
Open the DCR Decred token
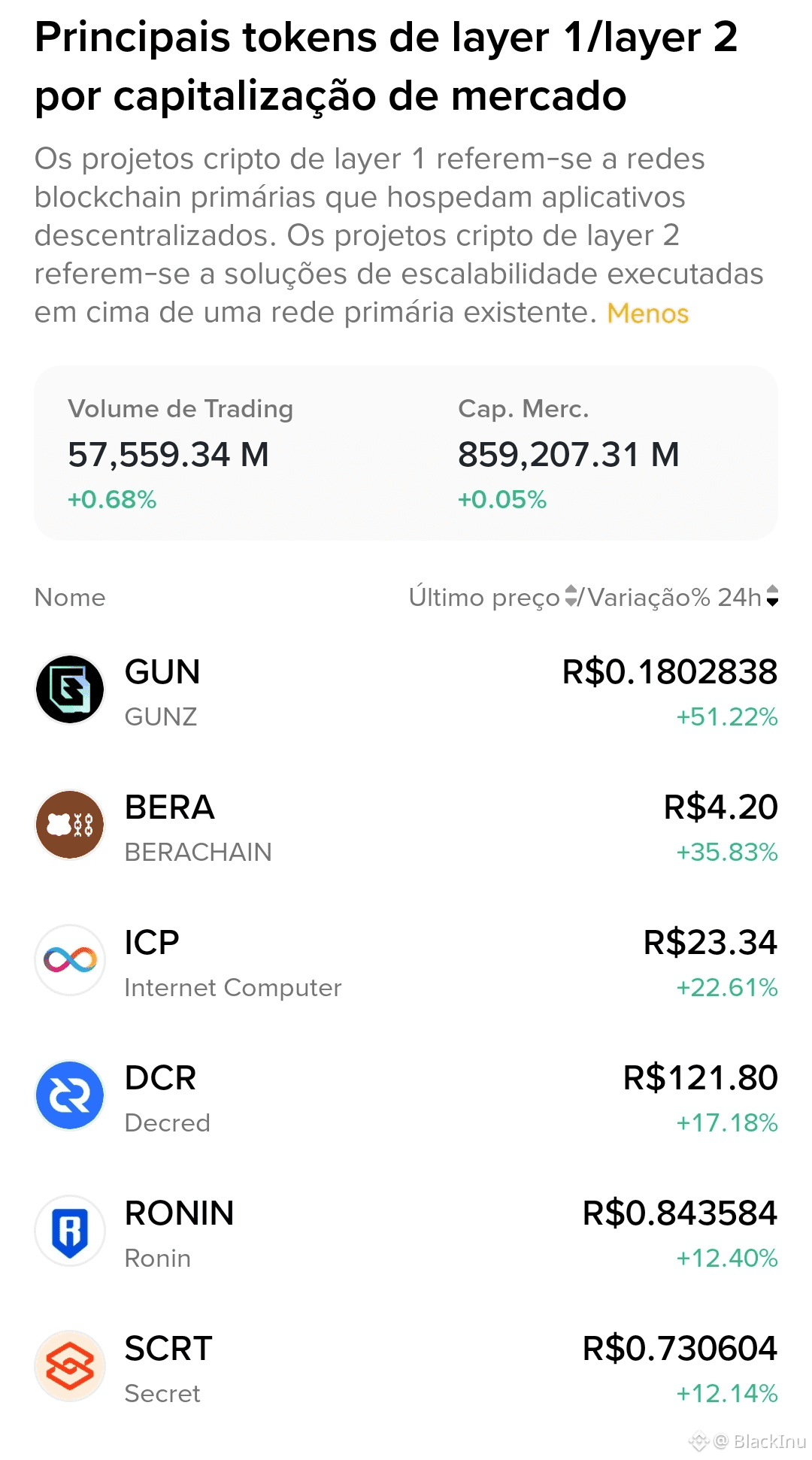coord(406,1096)
